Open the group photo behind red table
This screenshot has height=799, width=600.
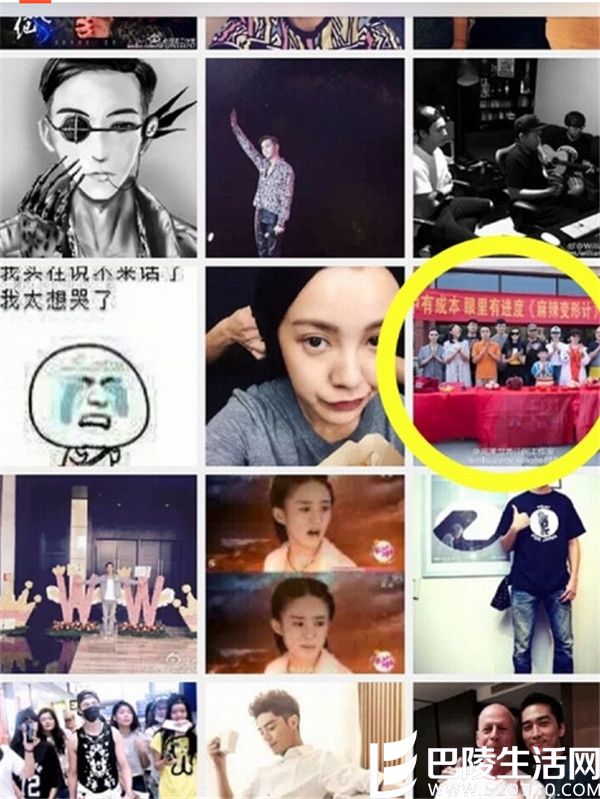(x=506, y=365)
